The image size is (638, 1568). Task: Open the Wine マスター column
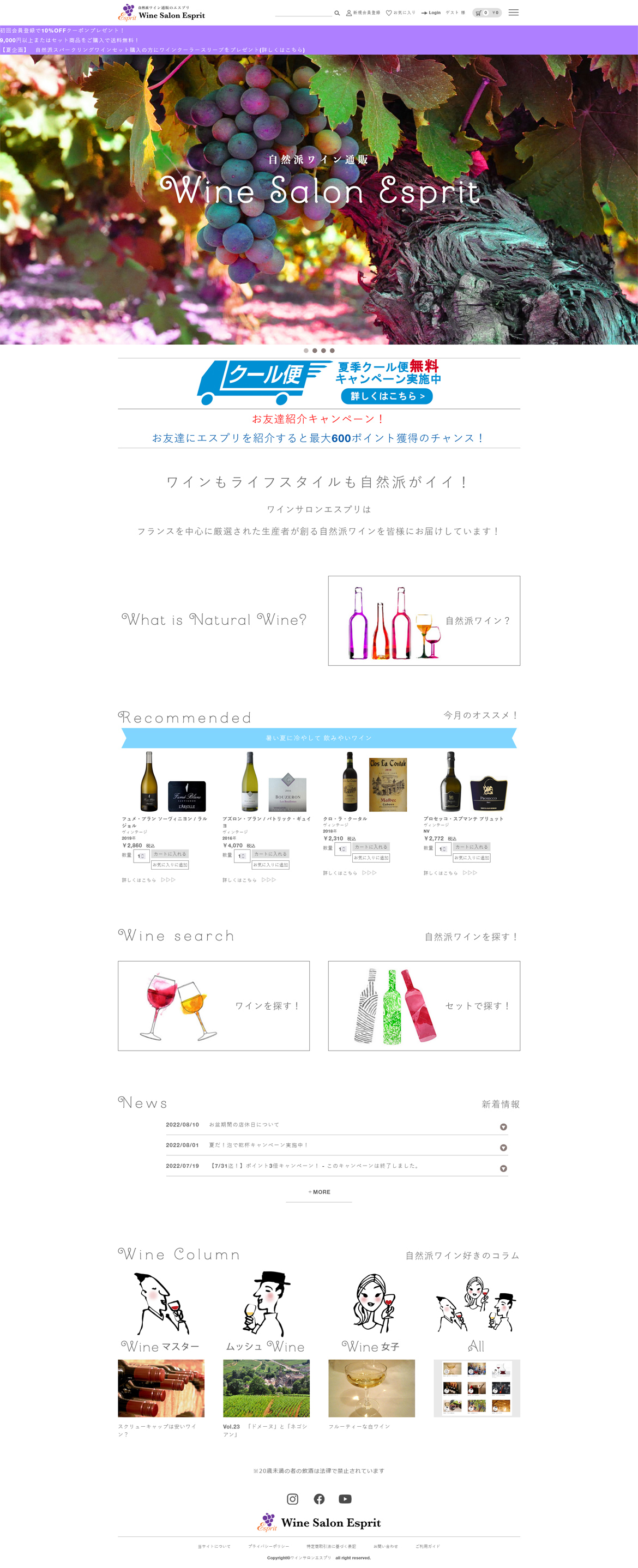point(161,1347)
